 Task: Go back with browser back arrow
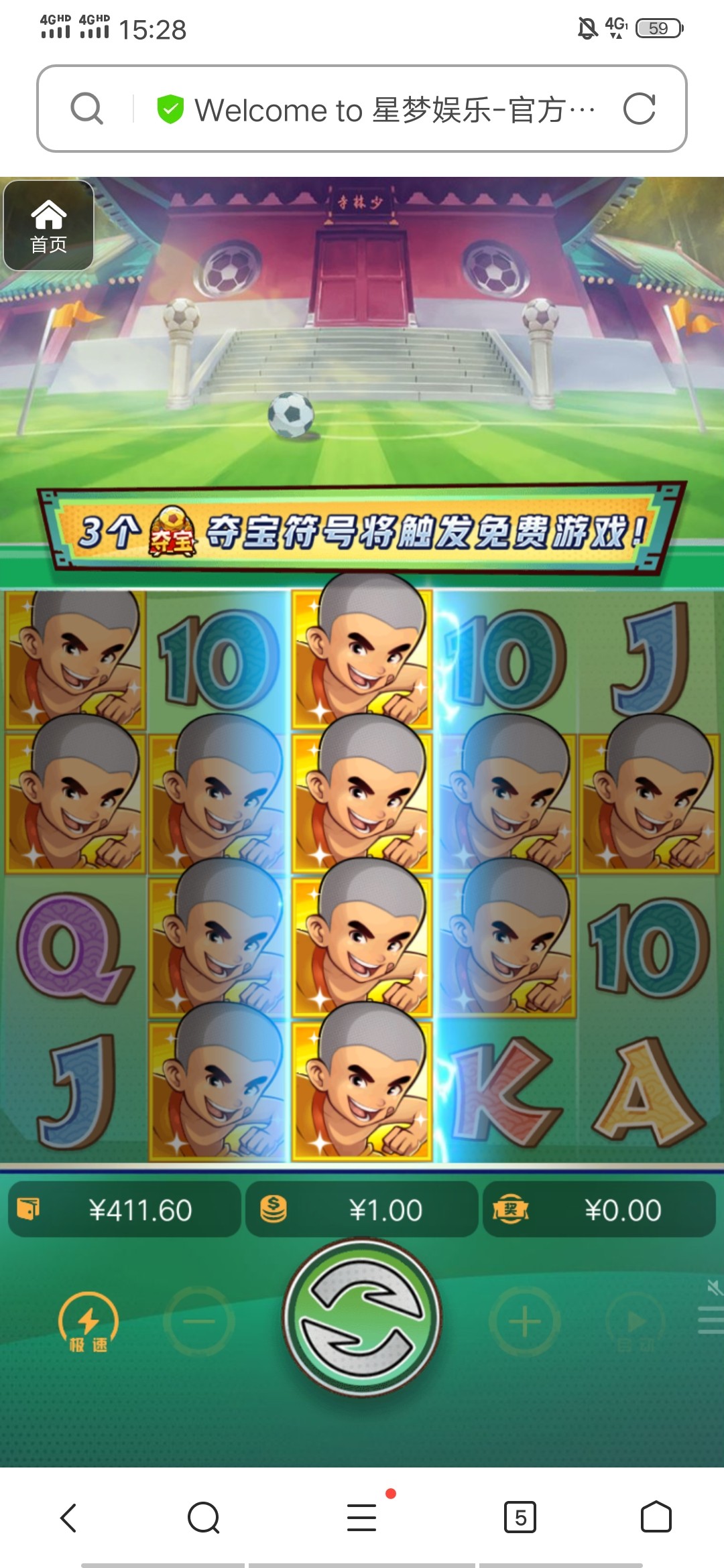pyautogui.click(x=68, y=1518)
